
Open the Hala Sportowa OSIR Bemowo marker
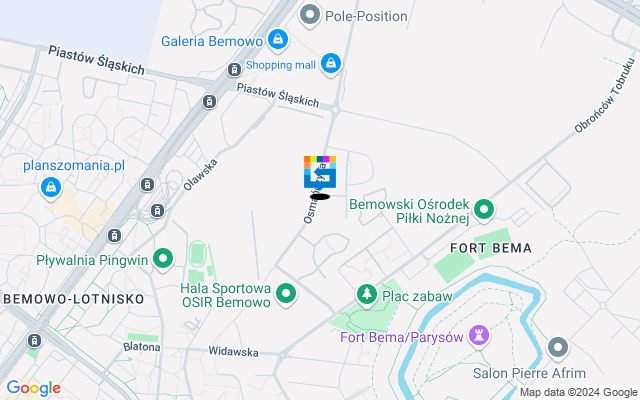pos(287,294)
